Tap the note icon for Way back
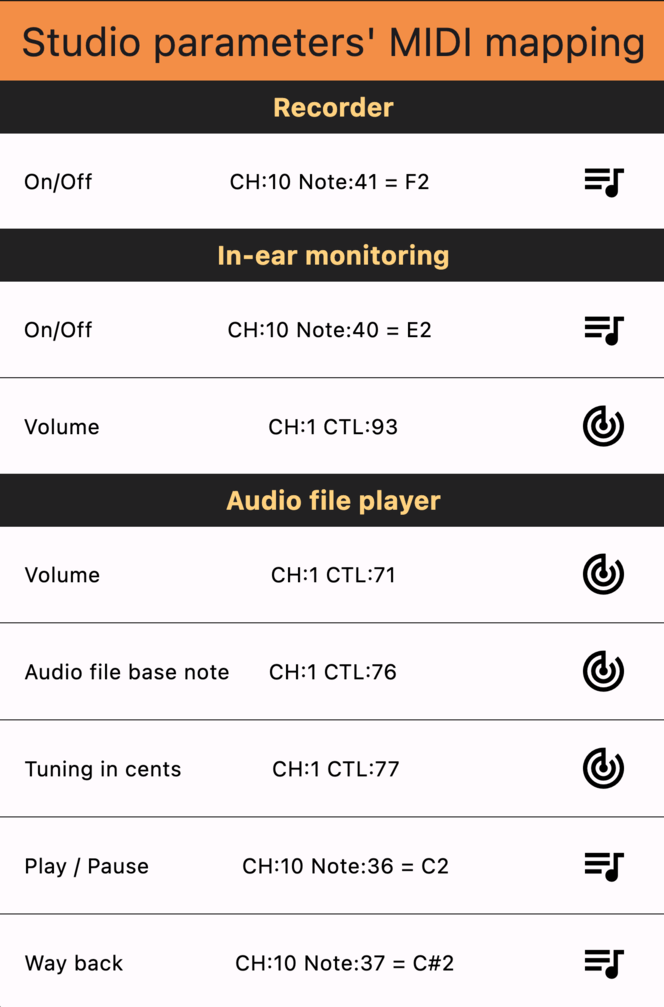The height and width of the screenshot is (1007, 664). coord(603,963)
